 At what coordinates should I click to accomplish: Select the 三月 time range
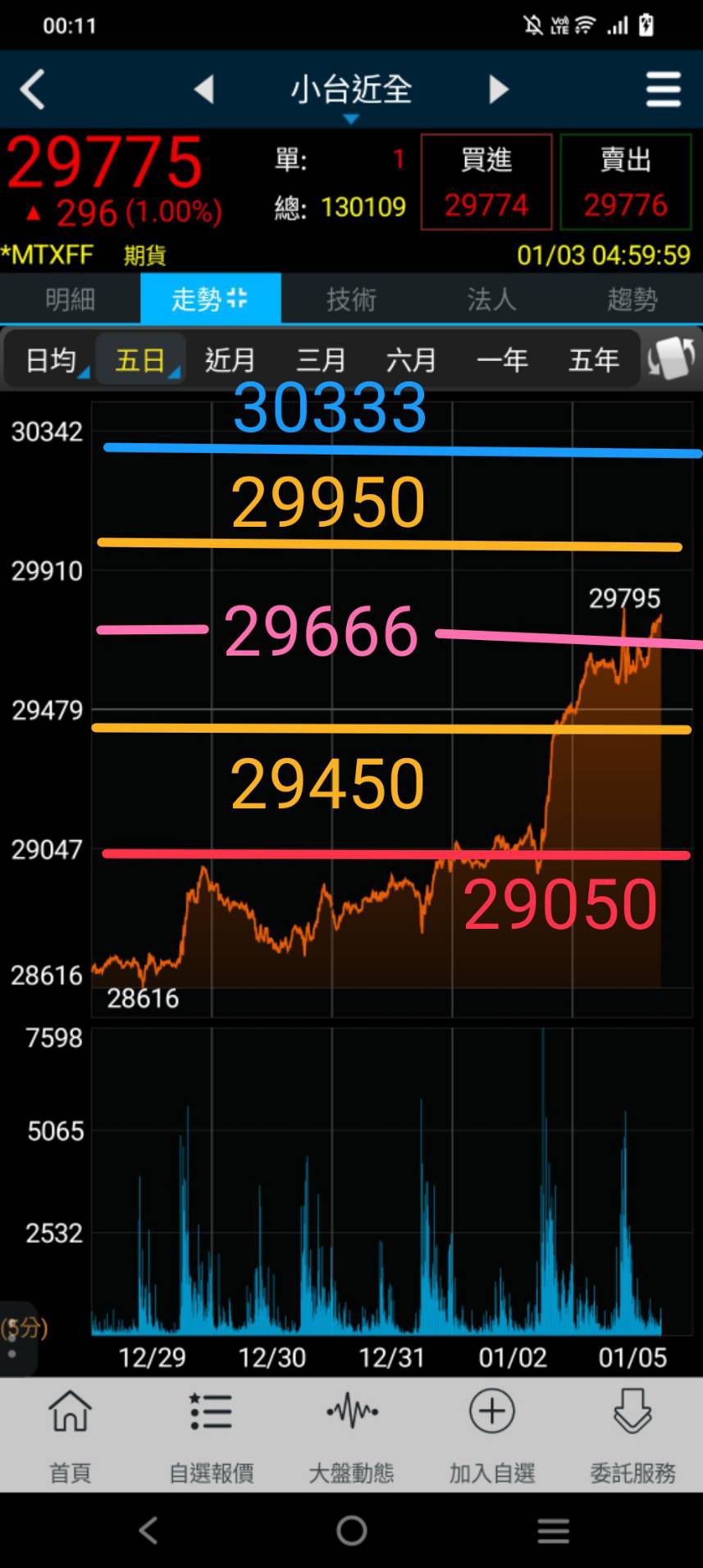pyautogui.click(x=321, y=360)
